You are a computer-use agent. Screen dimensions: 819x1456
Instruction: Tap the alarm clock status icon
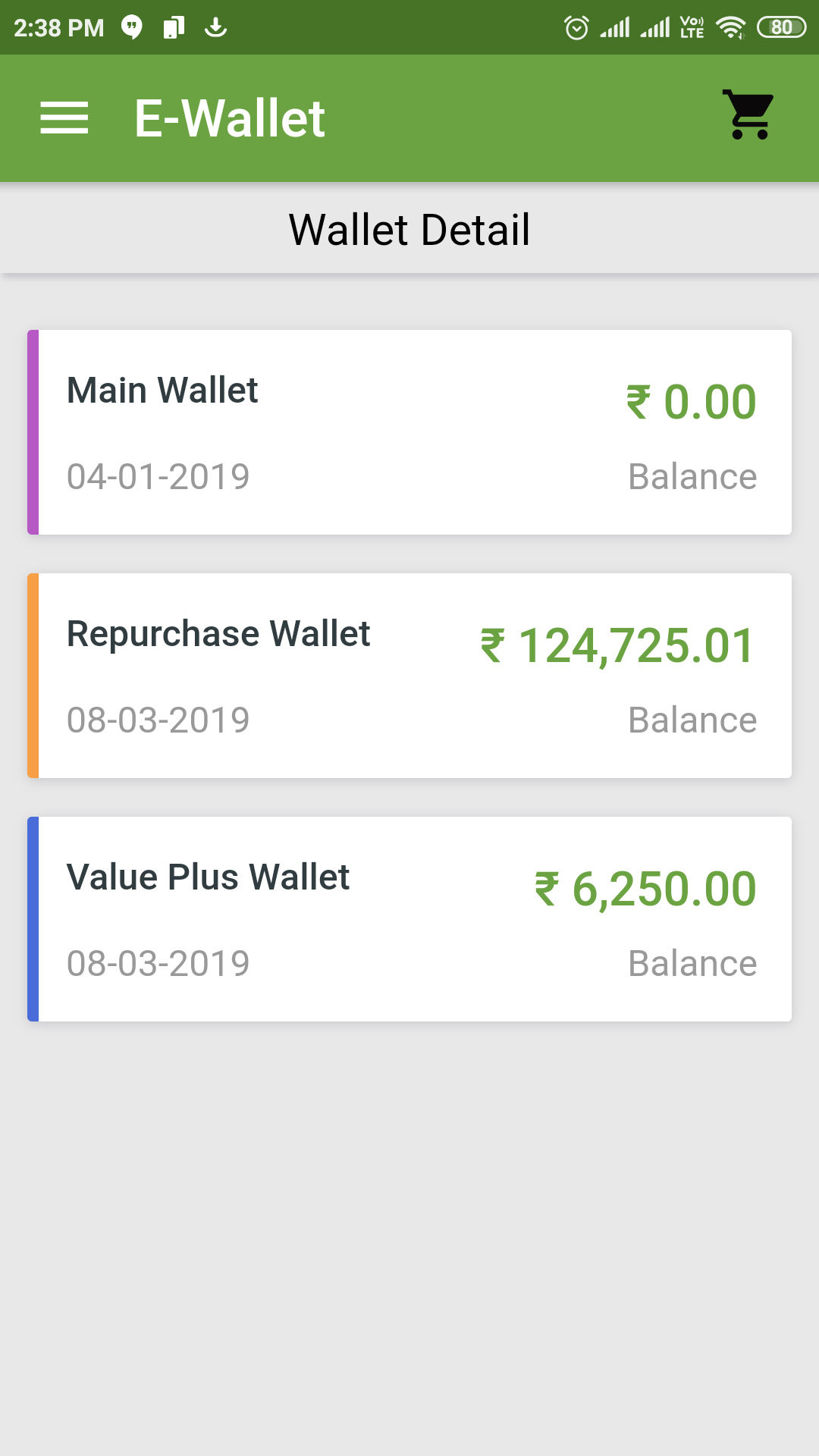pos(575,27)
